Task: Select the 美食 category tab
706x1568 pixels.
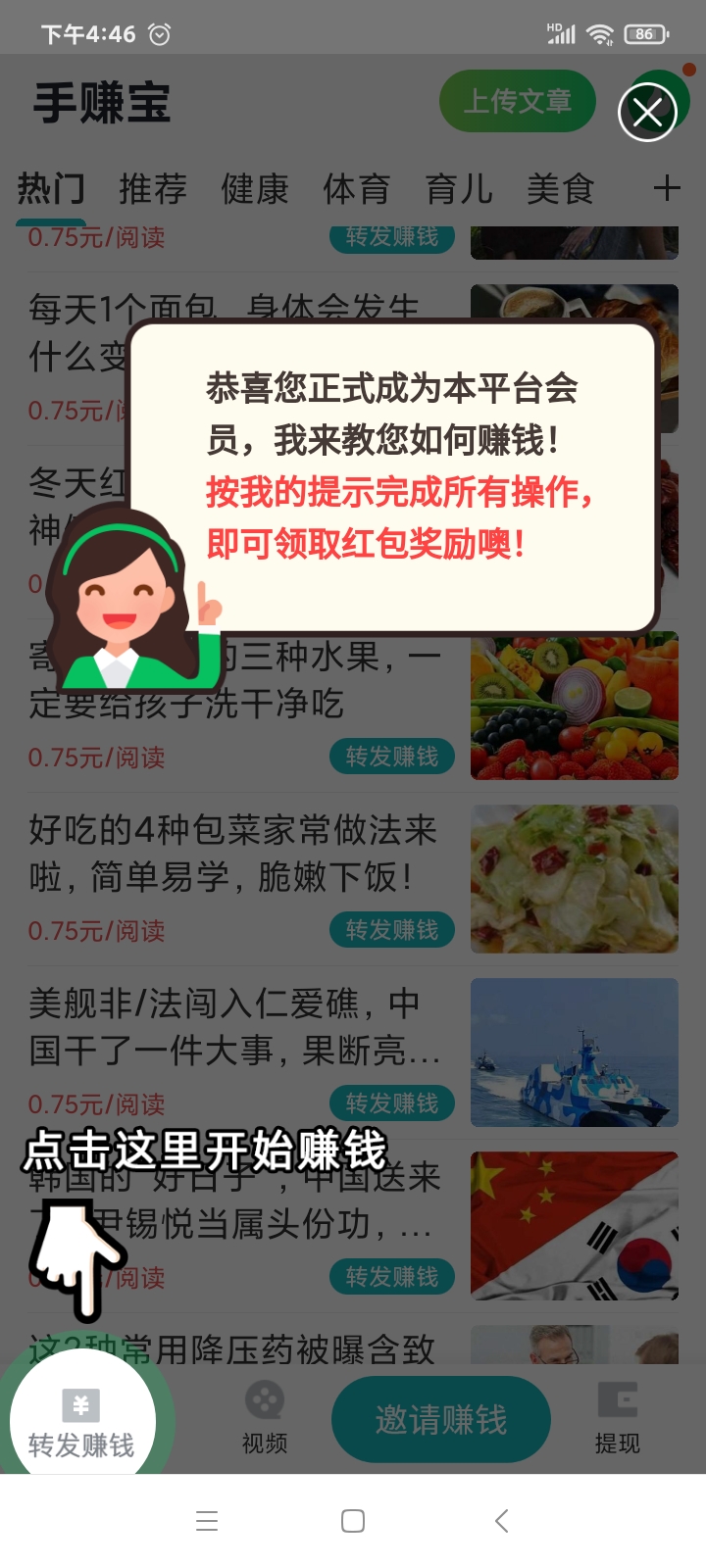Action: 561,188
